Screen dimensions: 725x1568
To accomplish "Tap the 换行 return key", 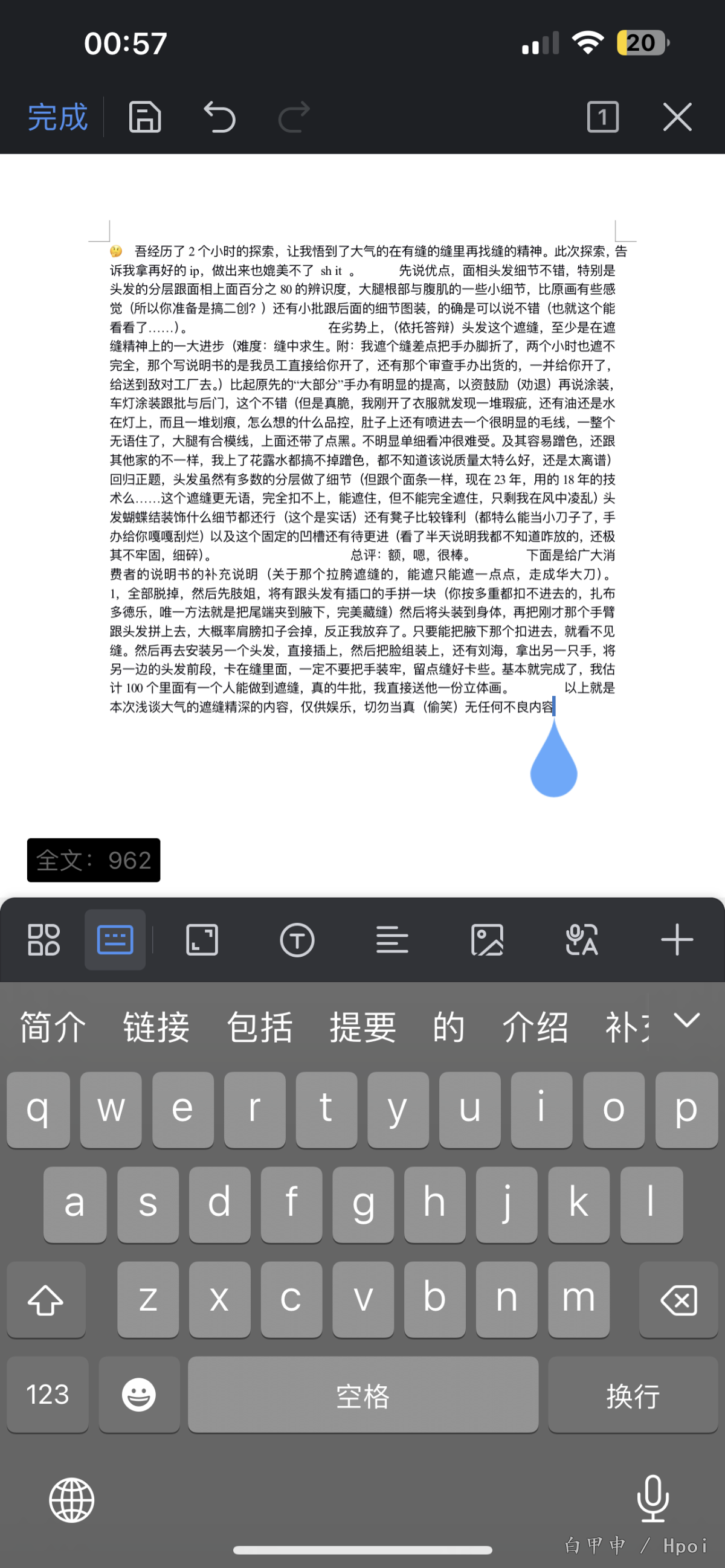I will (x=633, y=1395).
